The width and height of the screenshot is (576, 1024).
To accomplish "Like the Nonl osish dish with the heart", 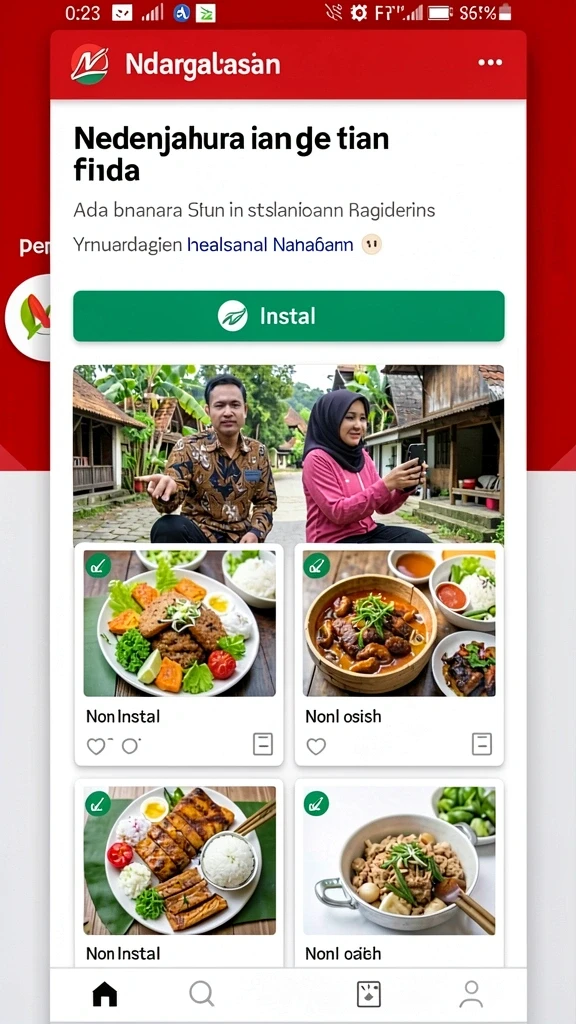I will click(x=316, y=745).
